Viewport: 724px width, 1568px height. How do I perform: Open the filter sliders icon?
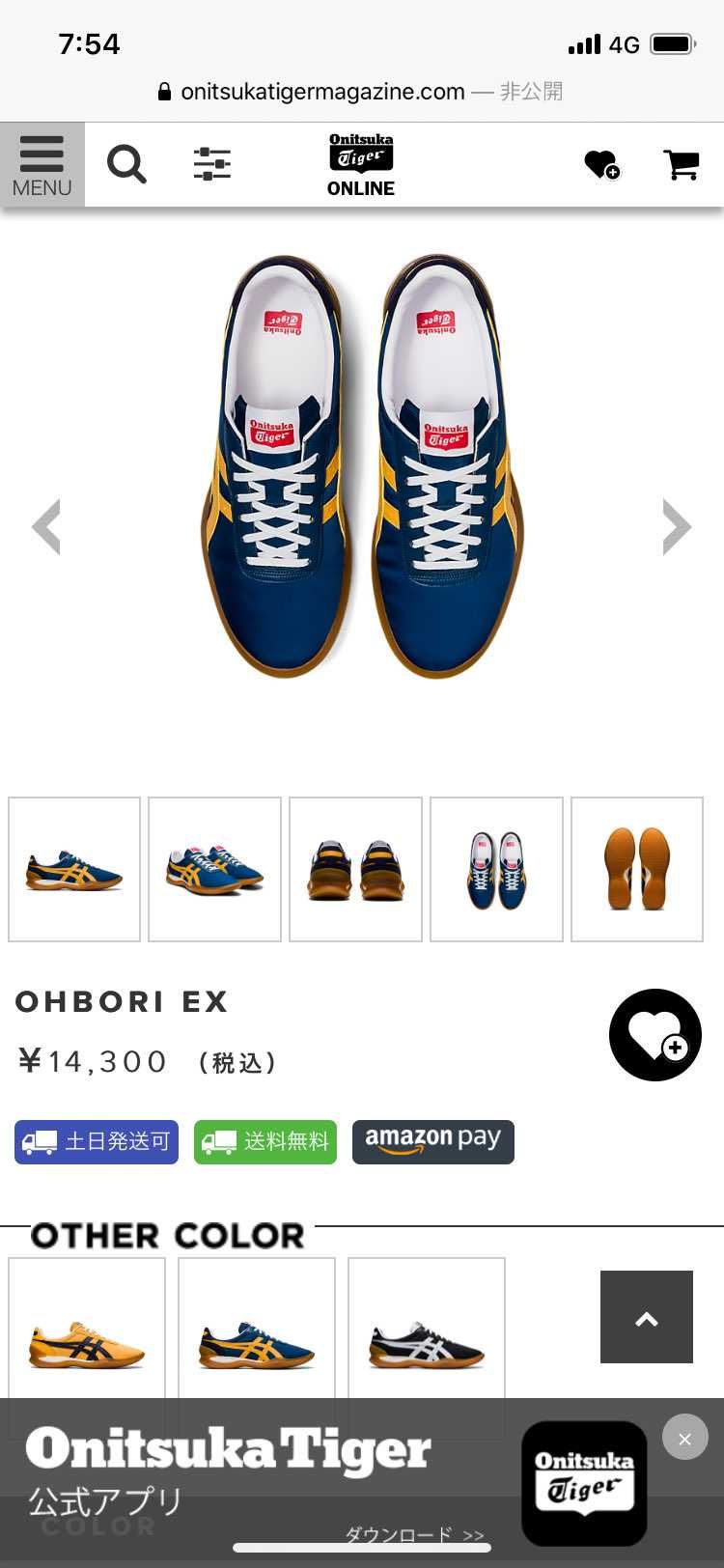pyautogui.click(x=211, y=164)
